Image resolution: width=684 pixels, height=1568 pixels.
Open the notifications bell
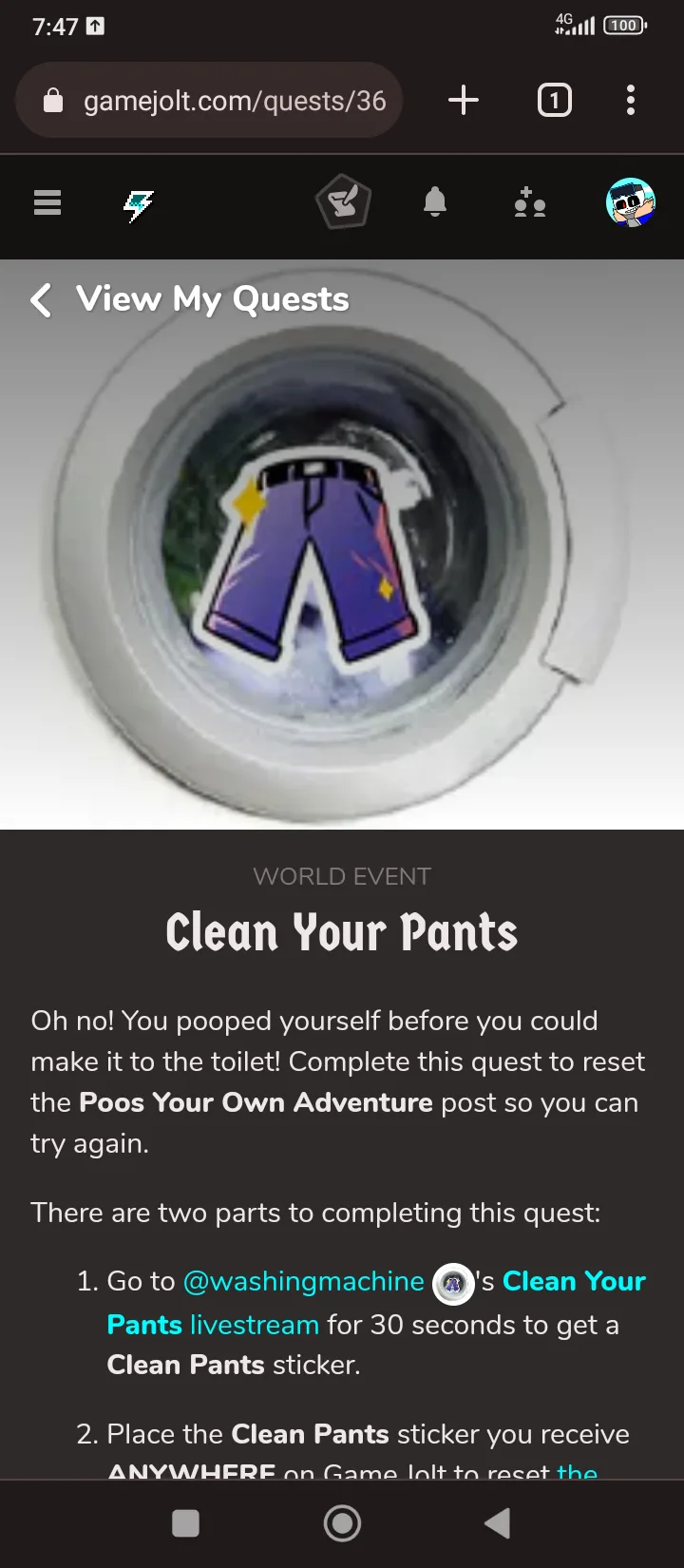pos(435,202)
